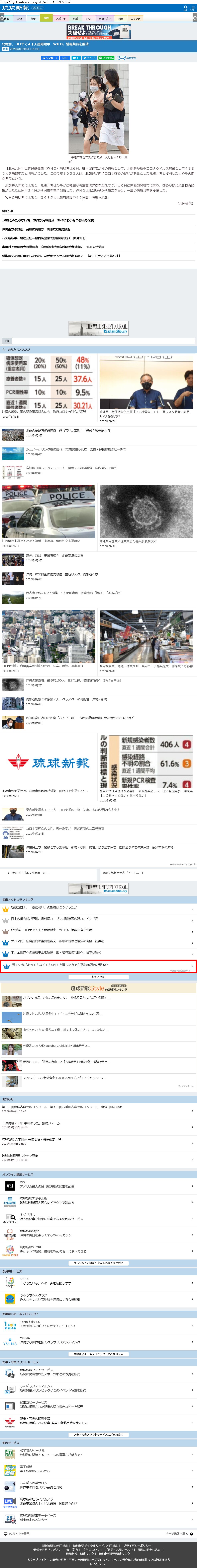The image size is (197, 1568).
Task: Open the 琉球新報STORE row
Action: coord(97,1249)
